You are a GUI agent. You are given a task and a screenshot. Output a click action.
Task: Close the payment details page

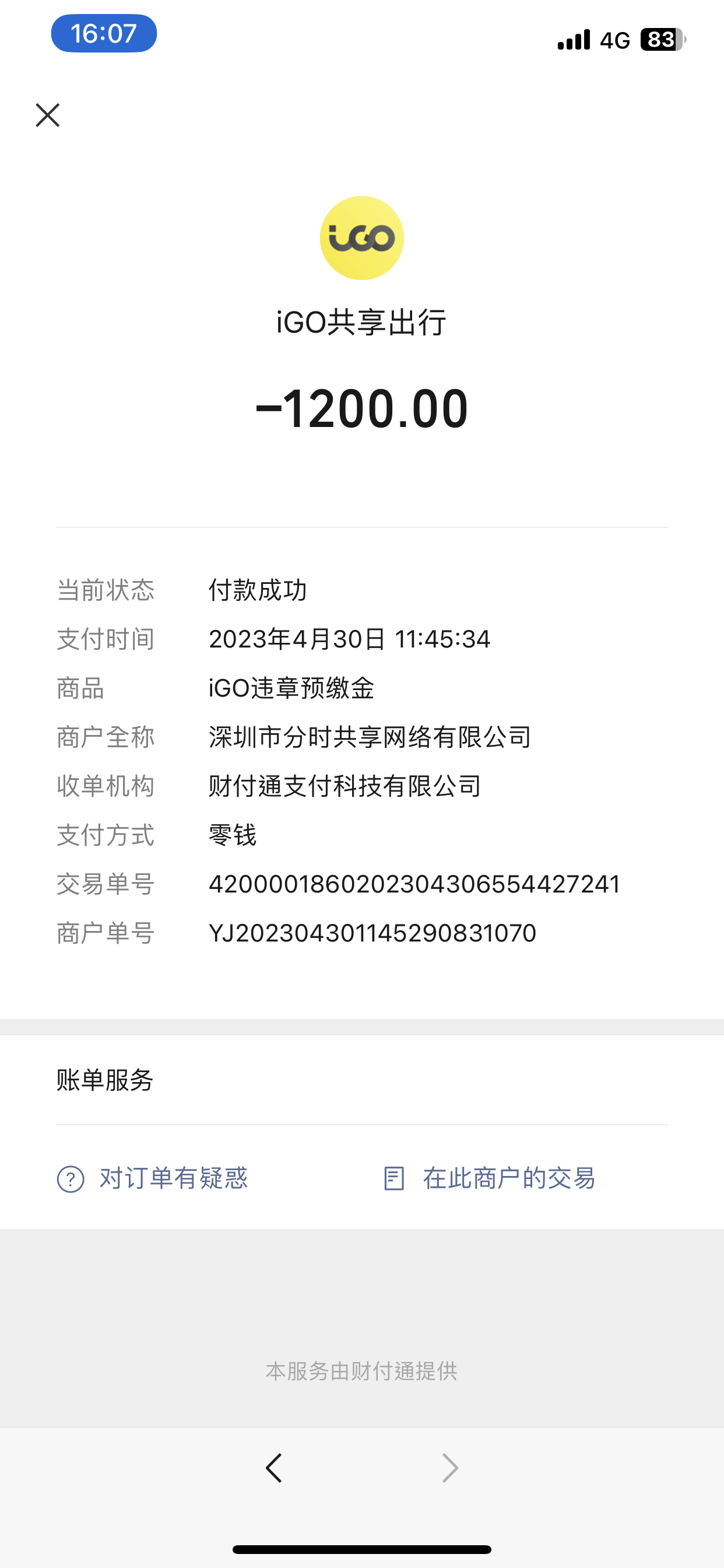tap(47, 115)
